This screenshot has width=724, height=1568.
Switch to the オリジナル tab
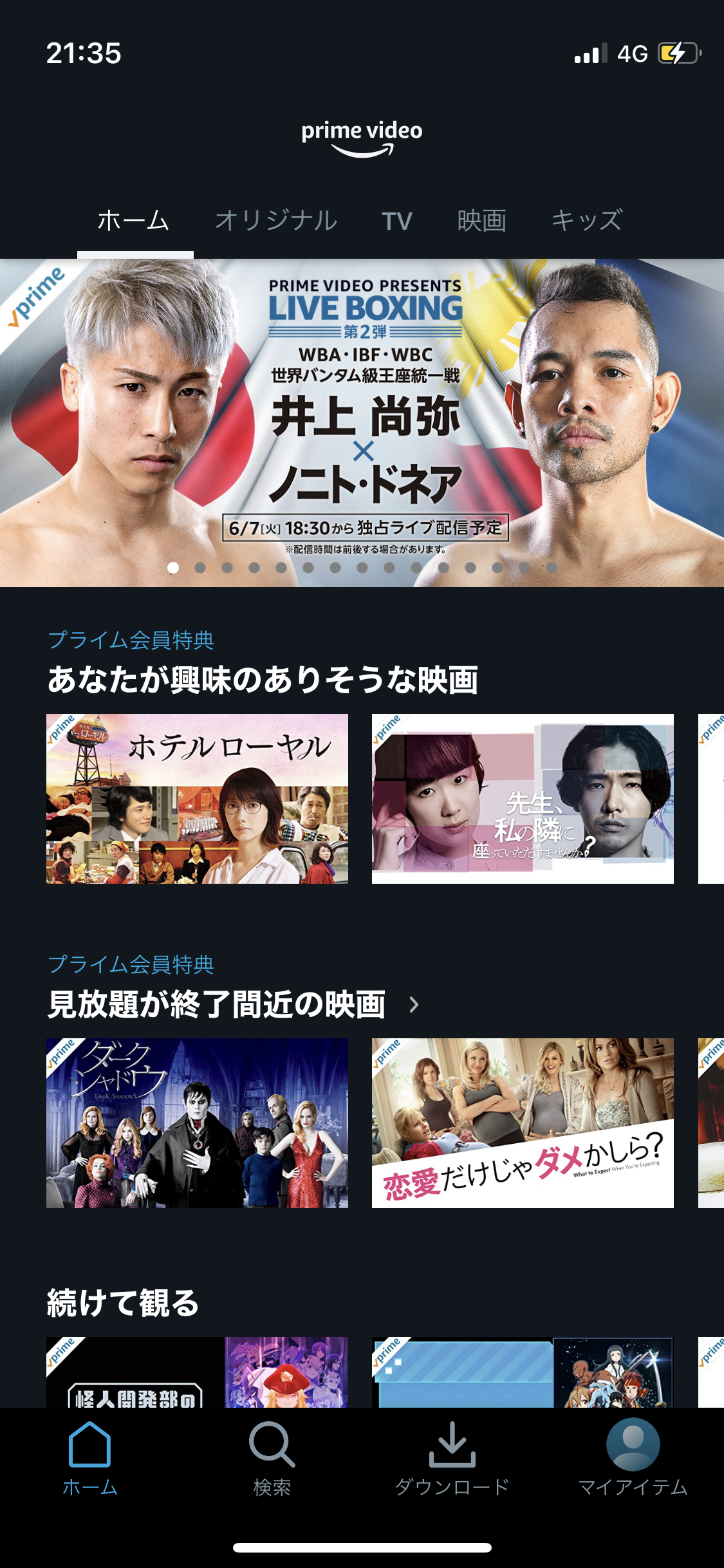(276, 221)
